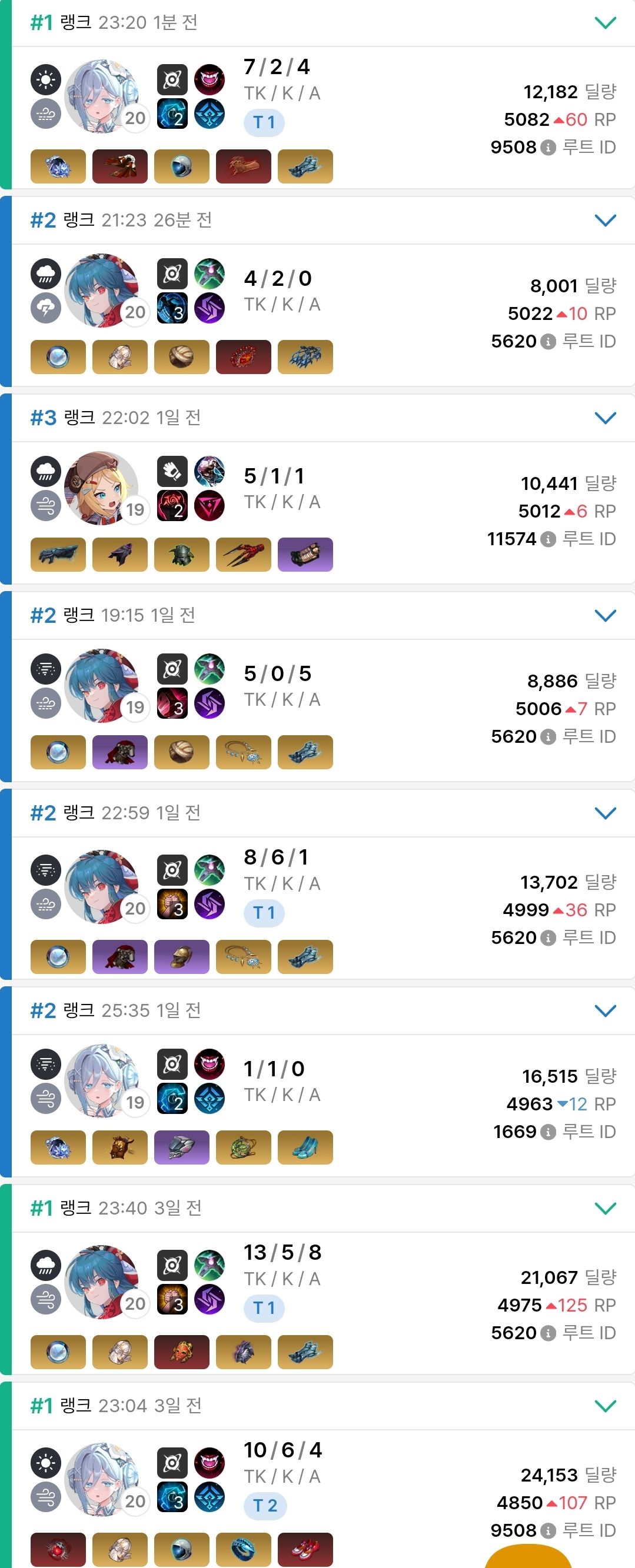Tap info icon for route 5620 in 23:40 match
635x1568 pixels.
pyautogui.click(x=548, y=1333)
